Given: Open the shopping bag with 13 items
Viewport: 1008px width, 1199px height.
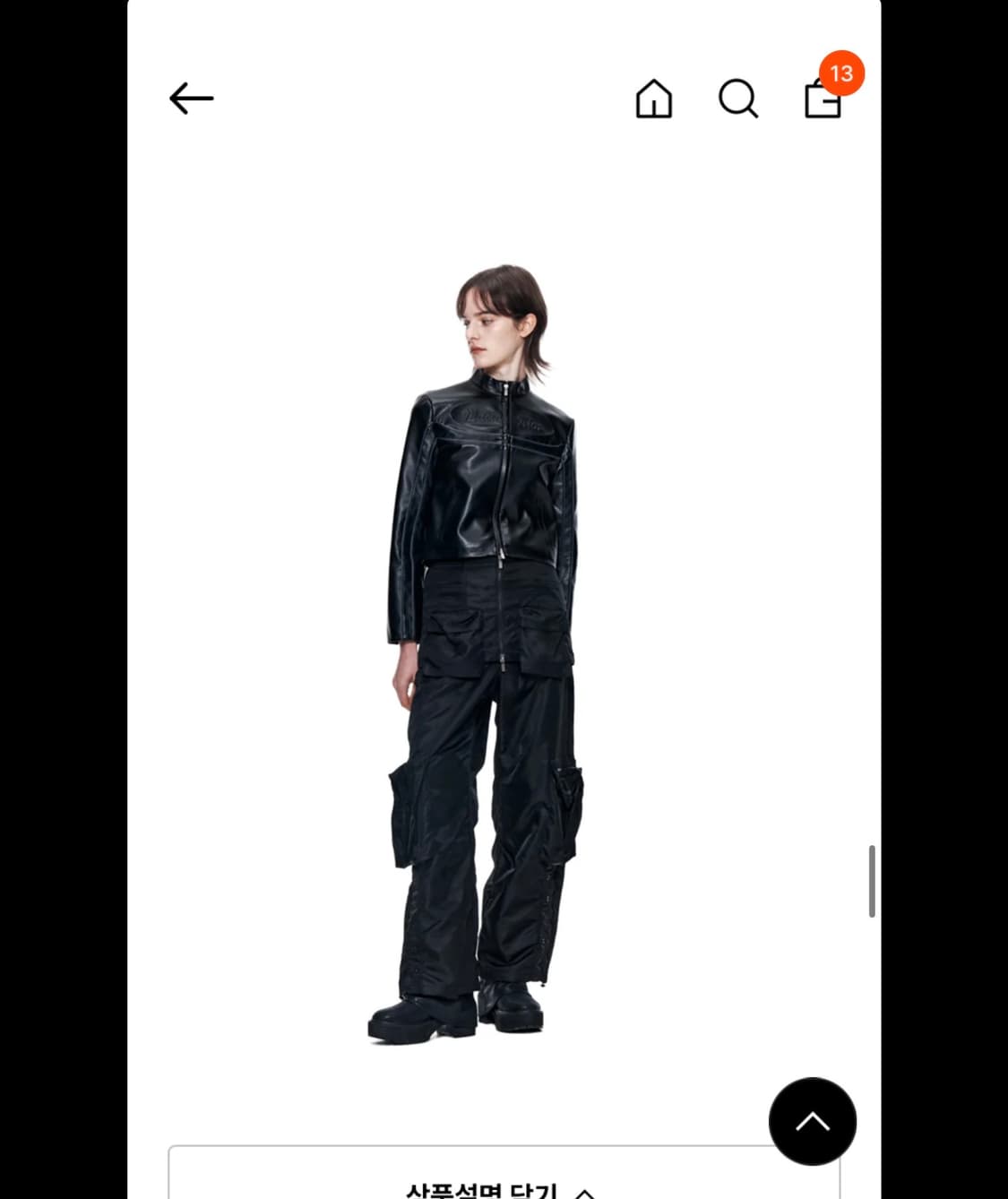Looking at the screenshot, I should tap(823, 100).
